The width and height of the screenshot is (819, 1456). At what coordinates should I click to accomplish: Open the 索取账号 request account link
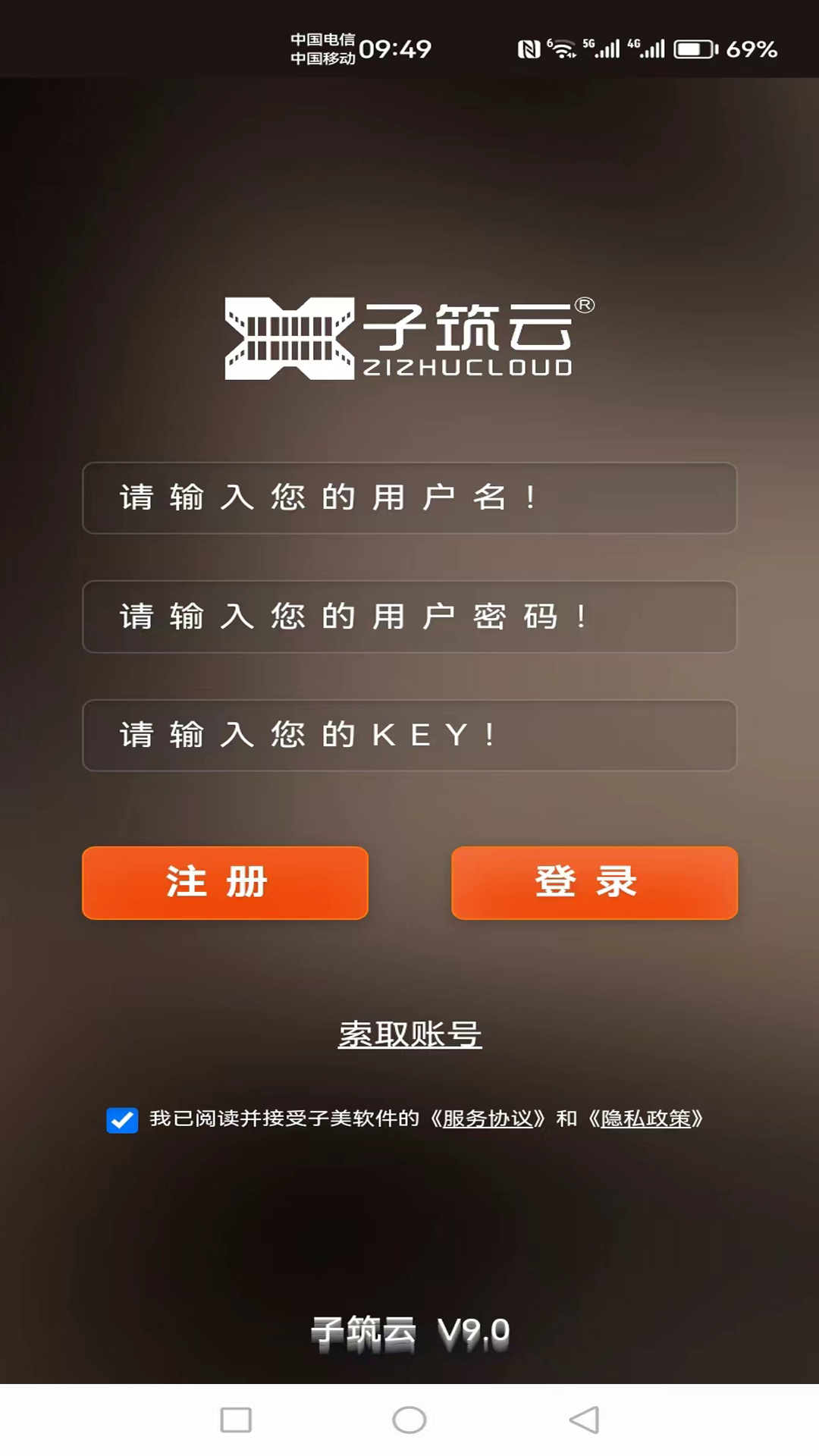[x=409, y=1034]
